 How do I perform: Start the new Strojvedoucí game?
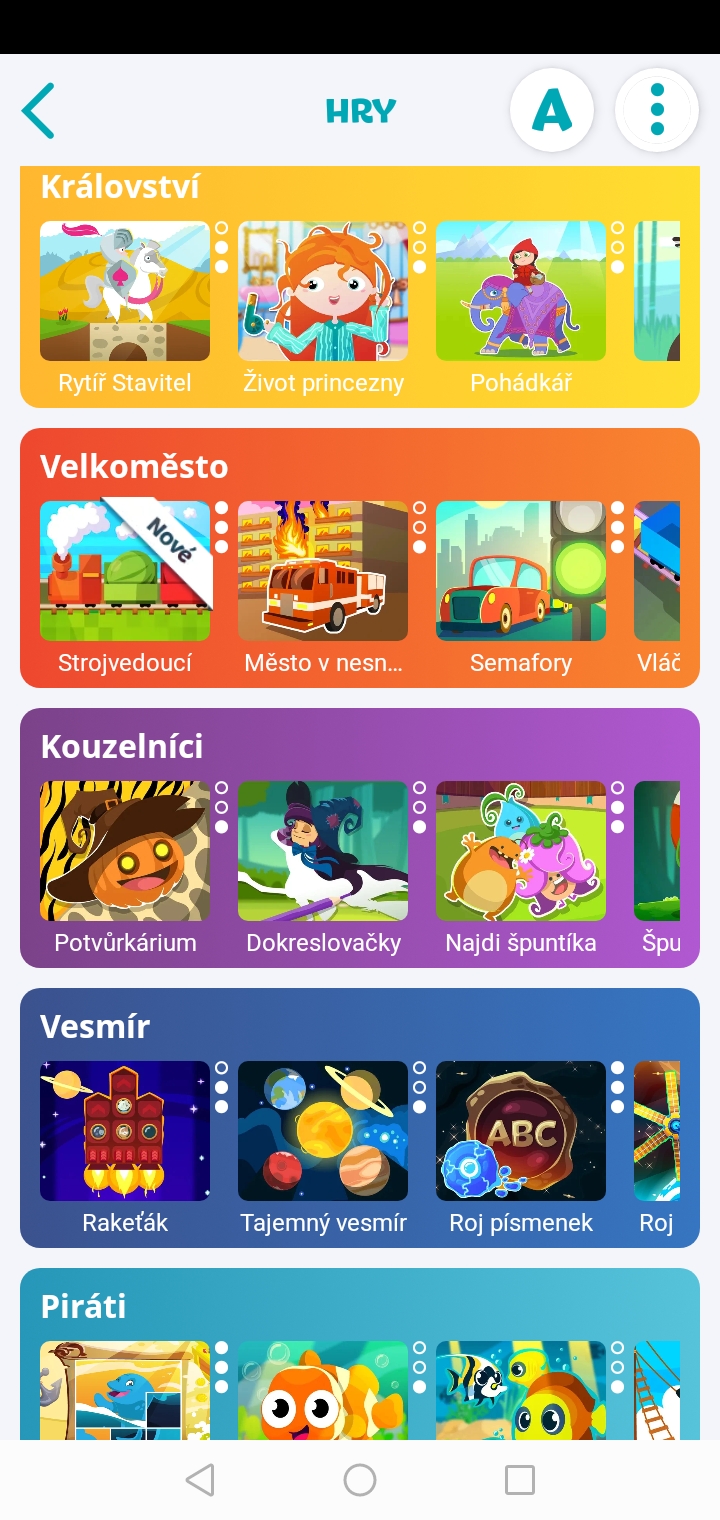(125, 571)
